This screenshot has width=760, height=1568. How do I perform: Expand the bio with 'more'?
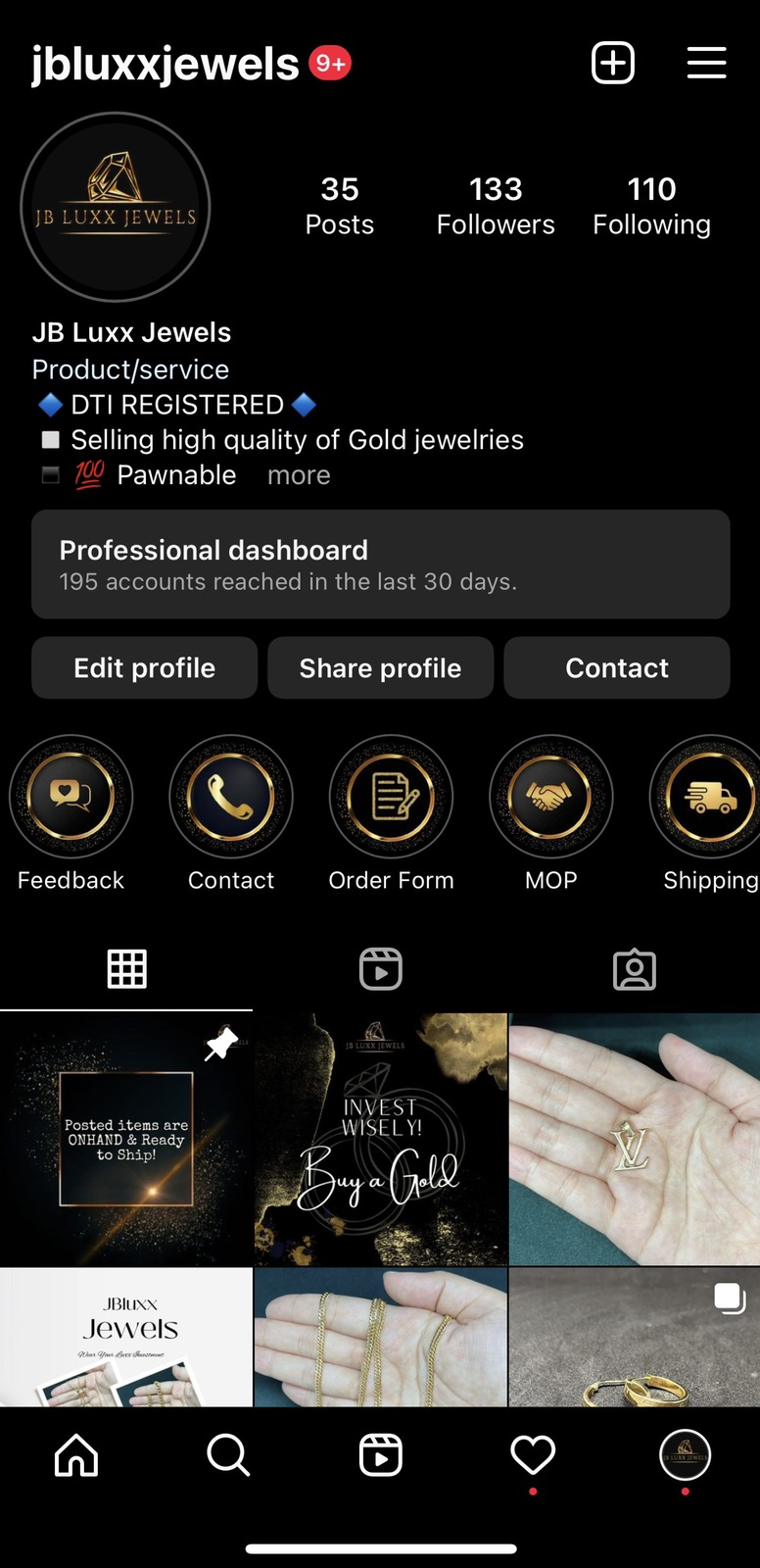pos(299,475)
